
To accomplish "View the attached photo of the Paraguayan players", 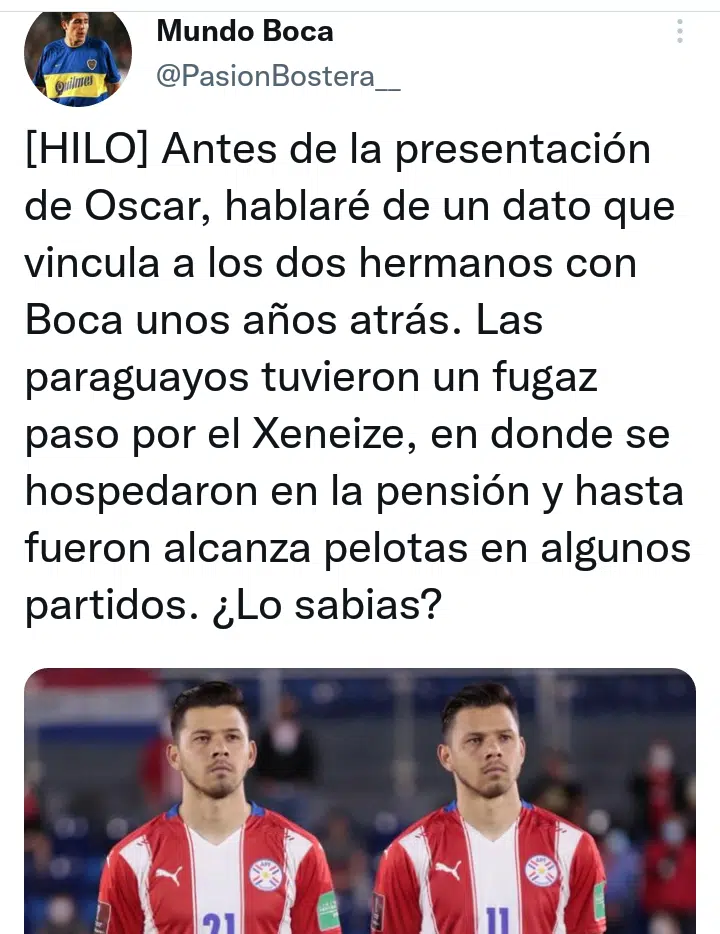I will coord(360,800).
